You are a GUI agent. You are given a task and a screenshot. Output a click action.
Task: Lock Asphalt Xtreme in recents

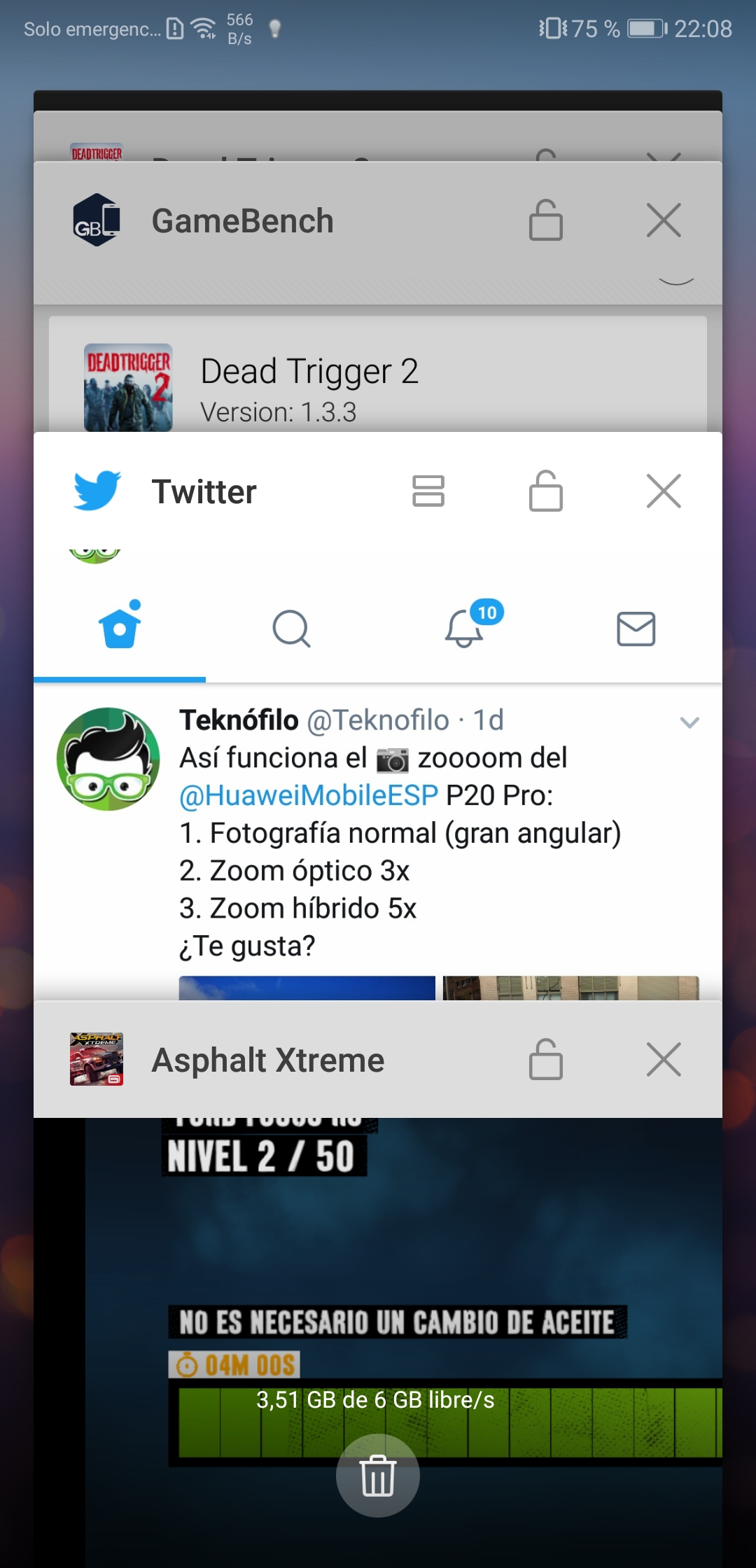coord(546,1059)
